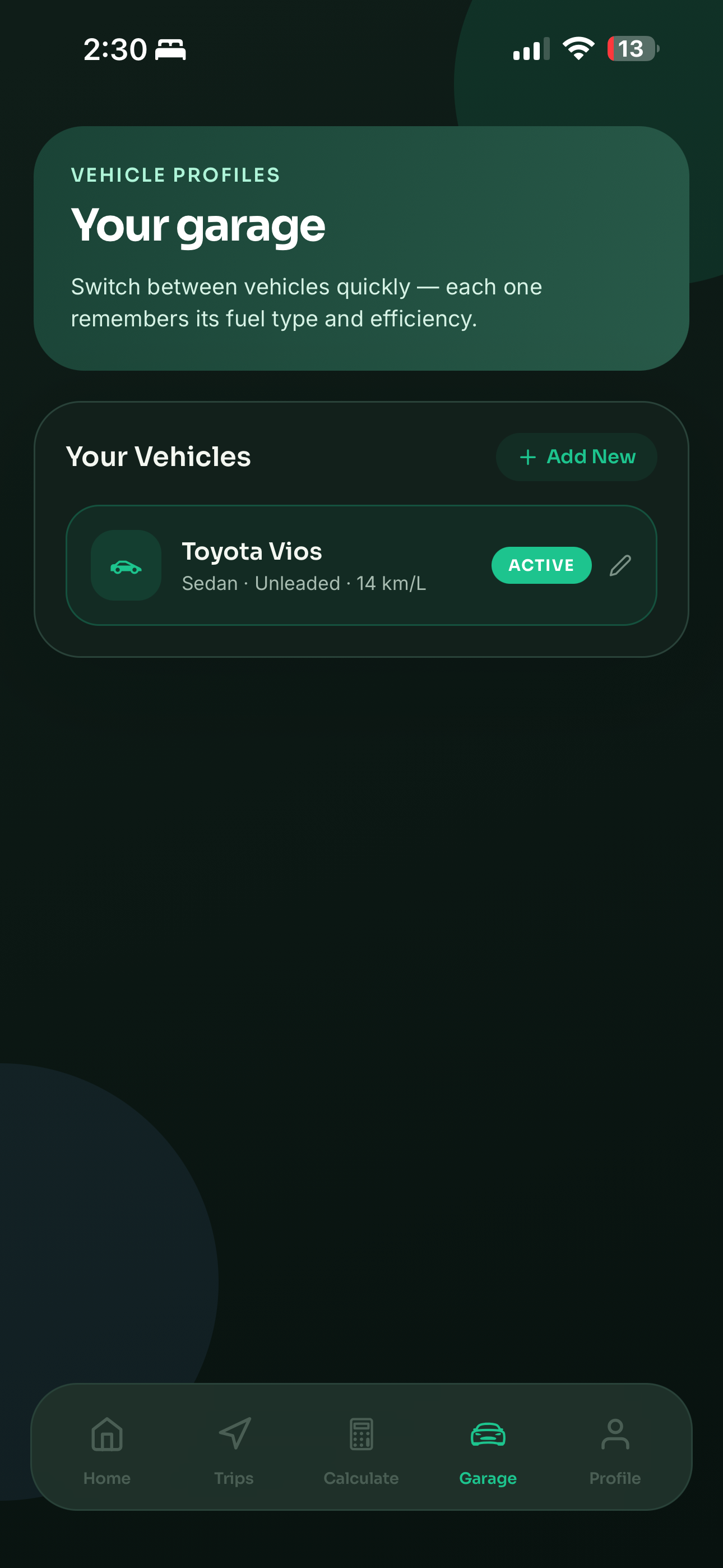Go to the Calculate tab
Viewport: 723px width, 1568px height.
pyautogui.click(x=361, y=1447)
